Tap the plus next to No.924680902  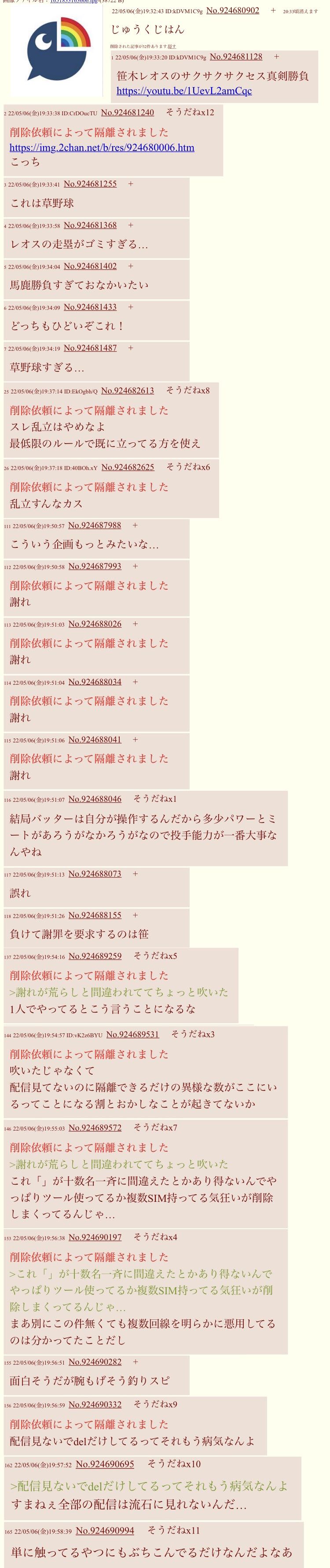coord(273,11)
